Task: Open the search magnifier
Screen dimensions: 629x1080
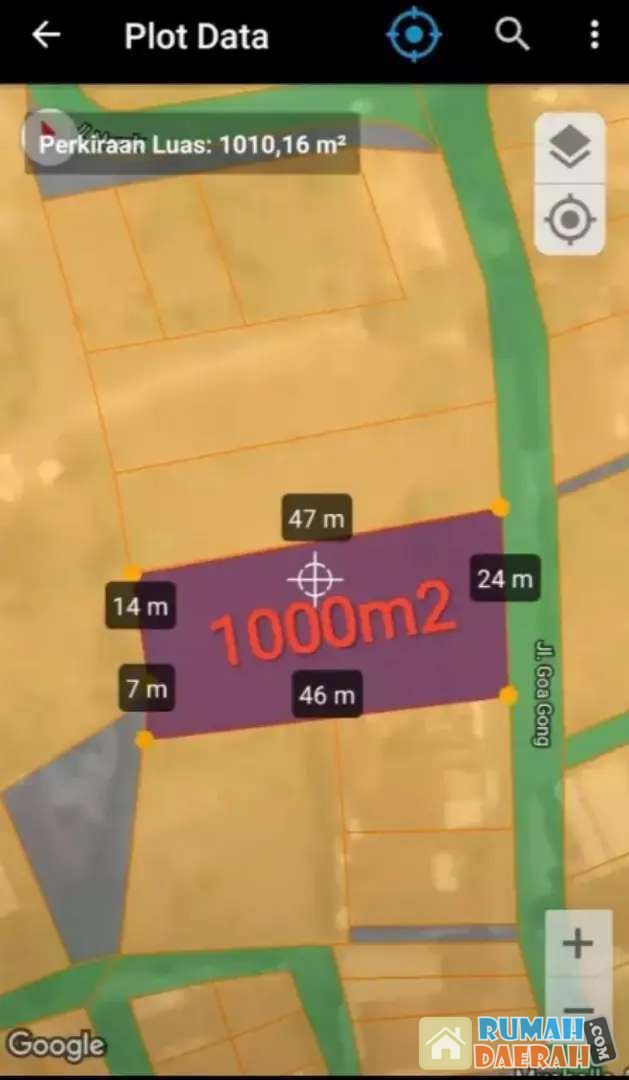Action: pyautogui.click(x=512, y=35)
